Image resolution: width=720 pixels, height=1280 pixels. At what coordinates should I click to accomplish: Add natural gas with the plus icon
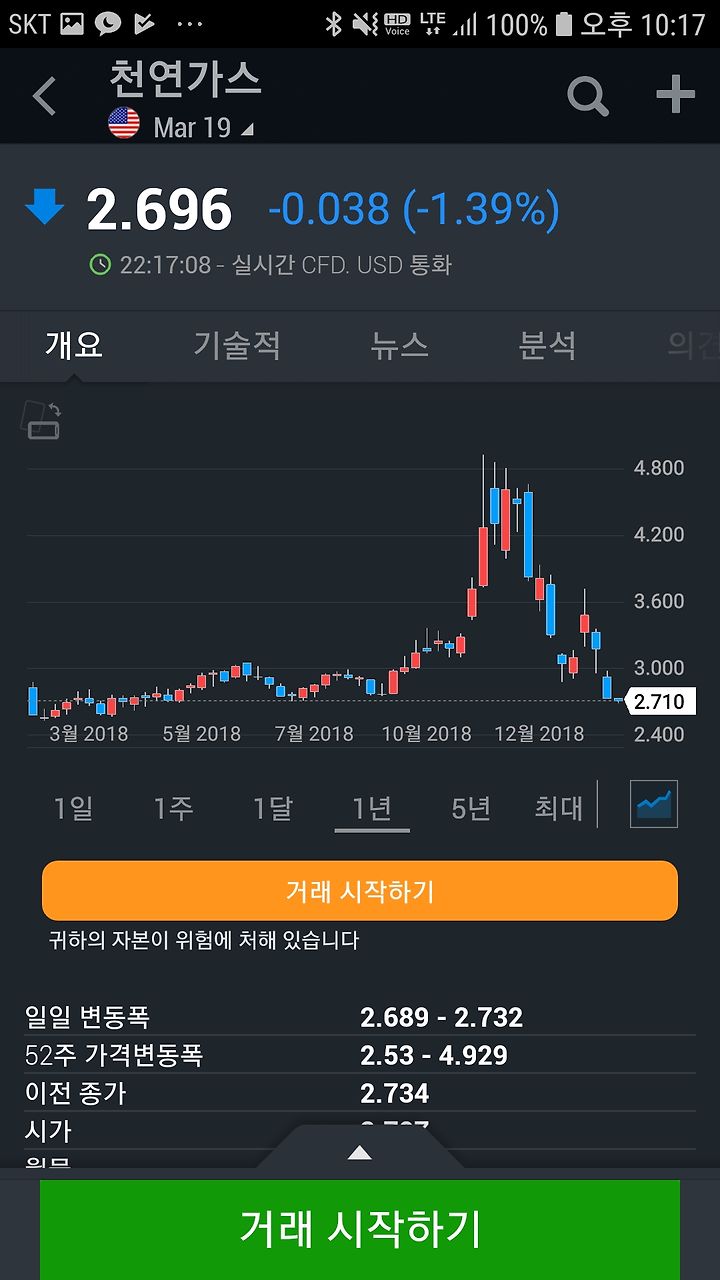point(675,95)
